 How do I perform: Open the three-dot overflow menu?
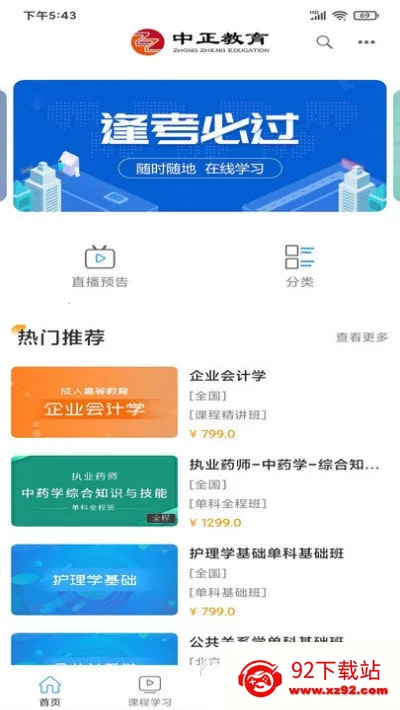tap(366, 42)
